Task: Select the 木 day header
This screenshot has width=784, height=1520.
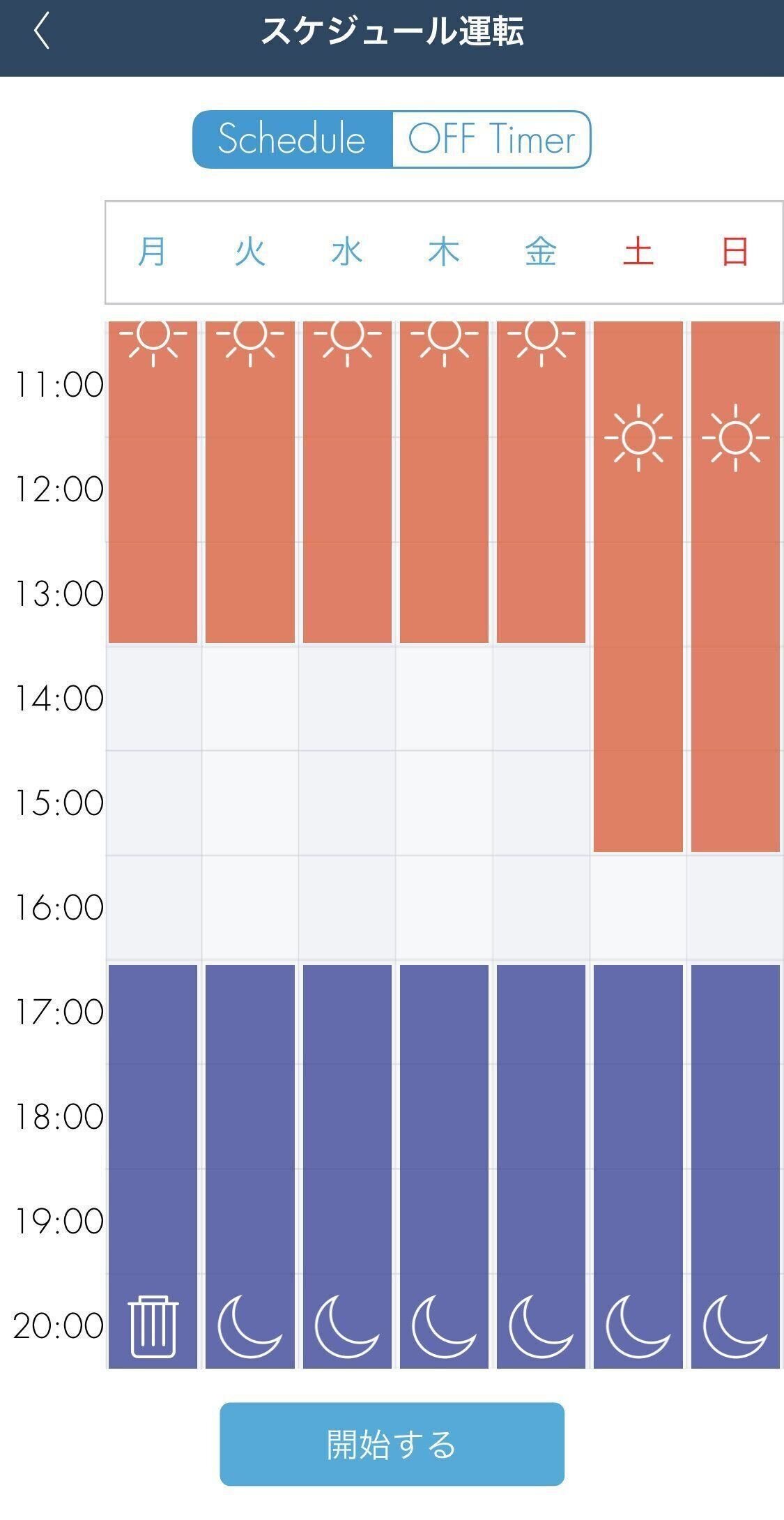Action: (444, 252)
